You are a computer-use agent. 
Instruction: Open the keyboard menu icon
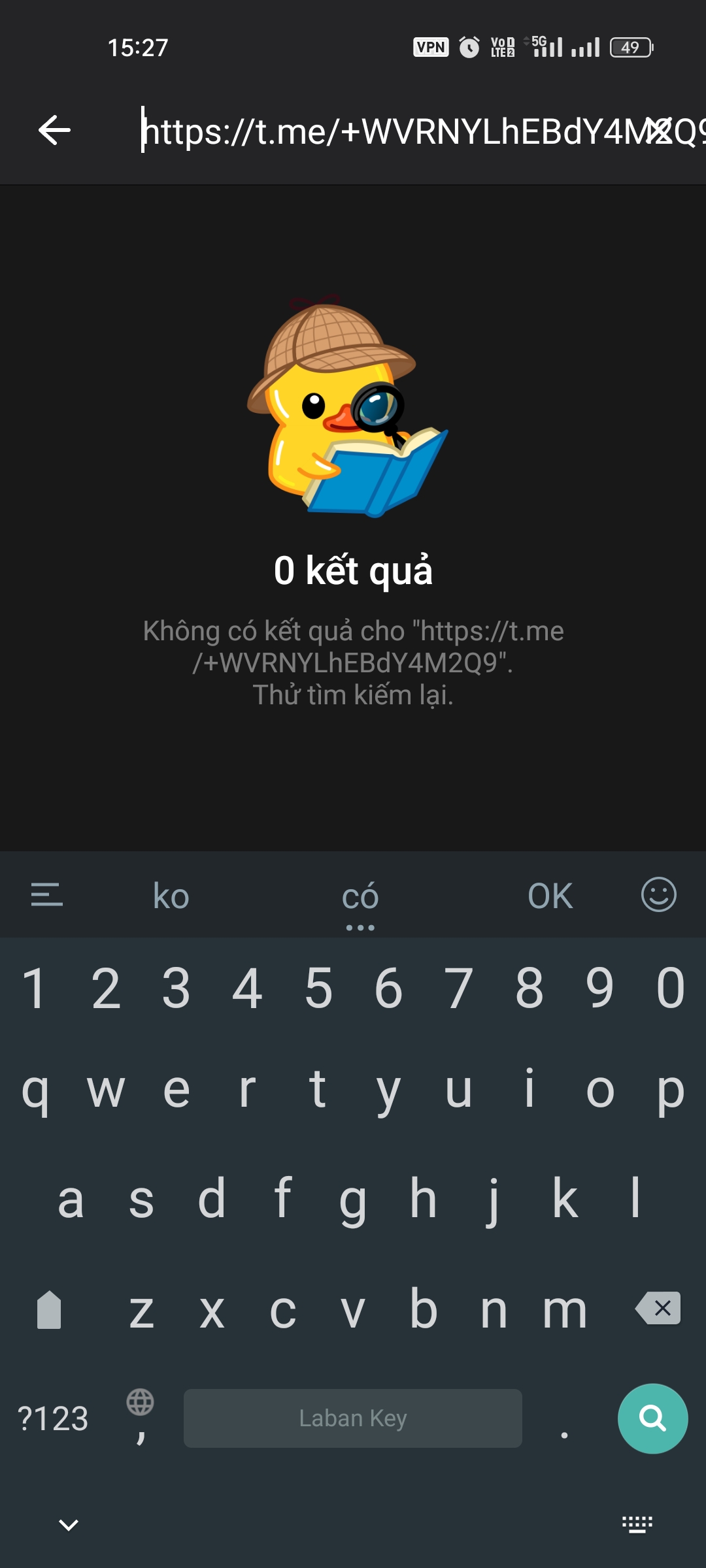(46, 894)
